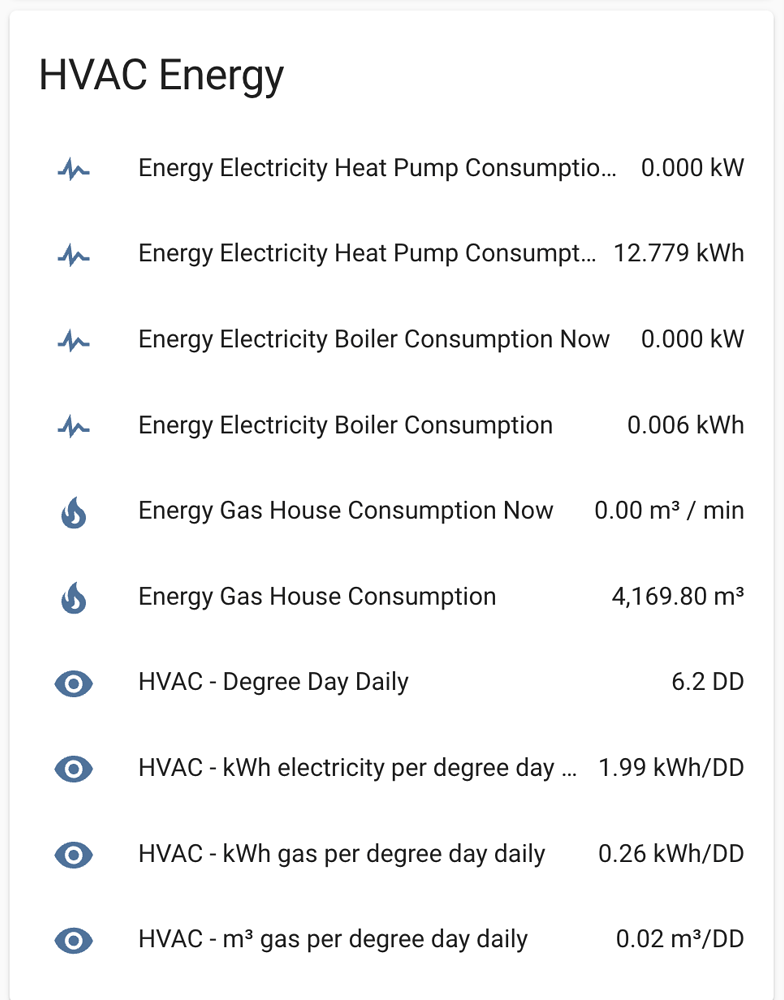Viewport: 784px width, 1000px height.
Task: Select the fire icon beside Energy Gas House Consumption
Action: pos(71,597)
